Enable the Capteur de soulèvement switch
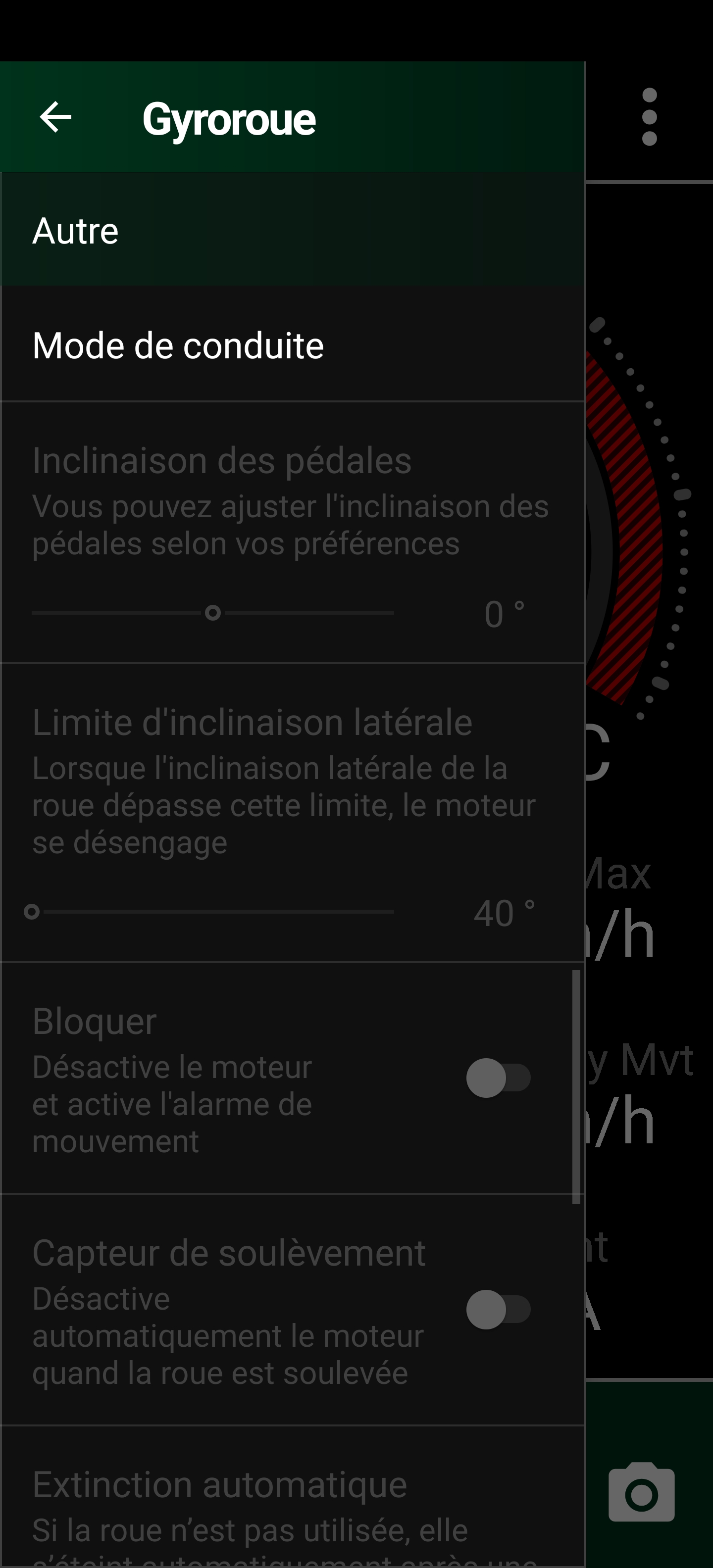 pyautogui.click(x=498, y=1309)
